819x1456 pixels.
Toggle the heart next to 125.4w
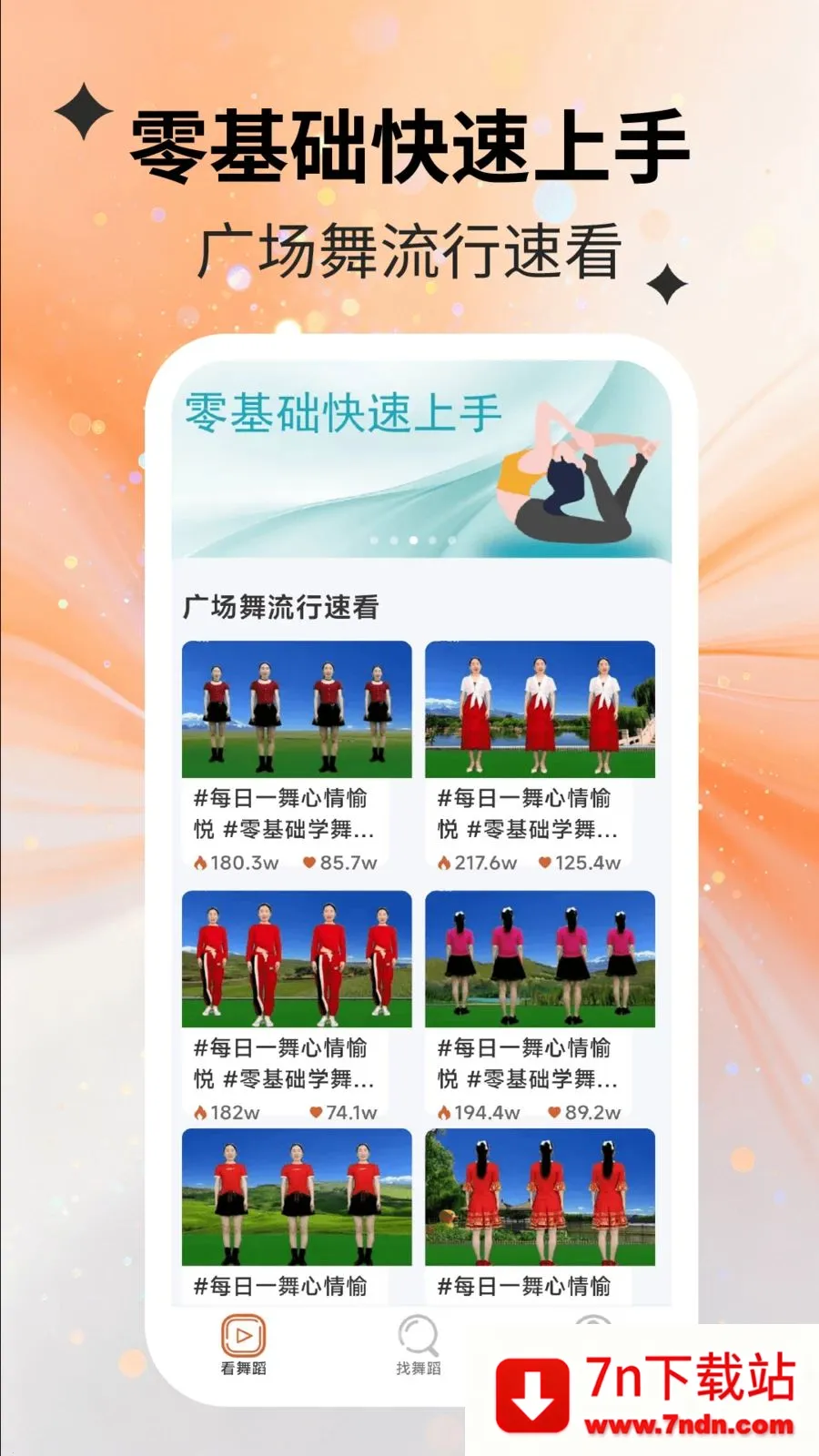pos(546,862)
